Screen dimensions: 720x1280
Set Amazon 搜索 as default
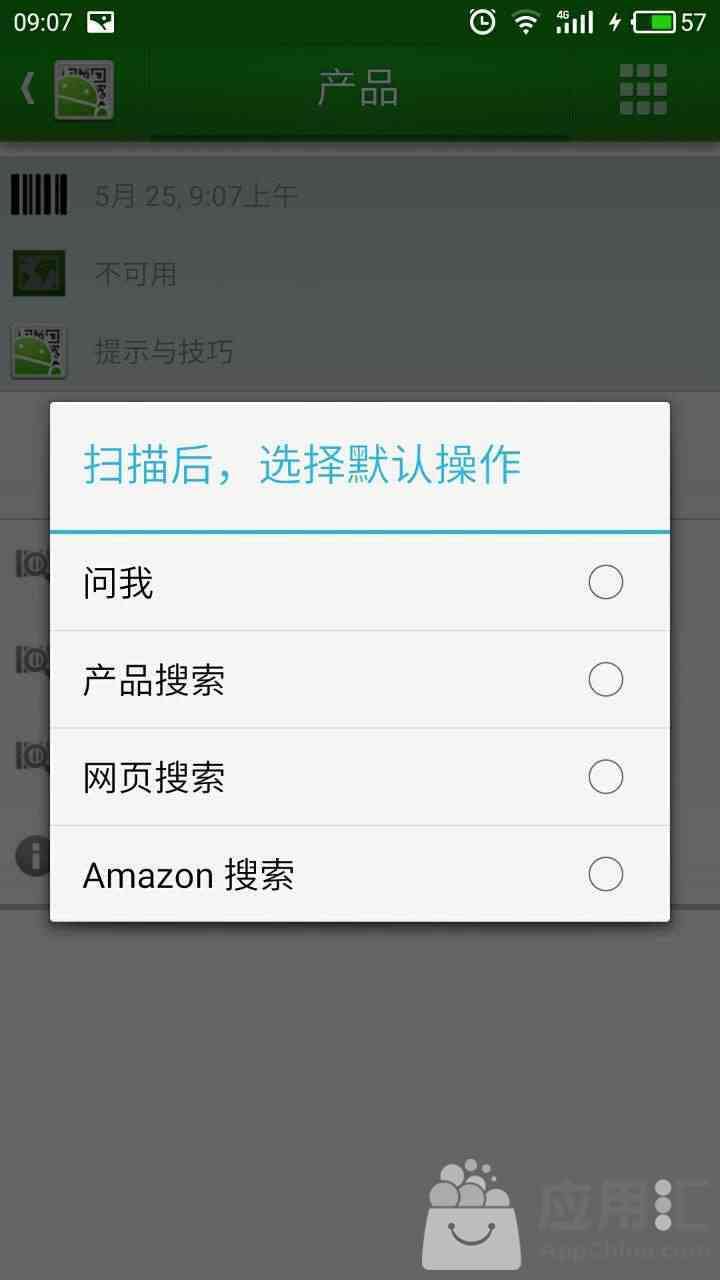tap(360, 874)
